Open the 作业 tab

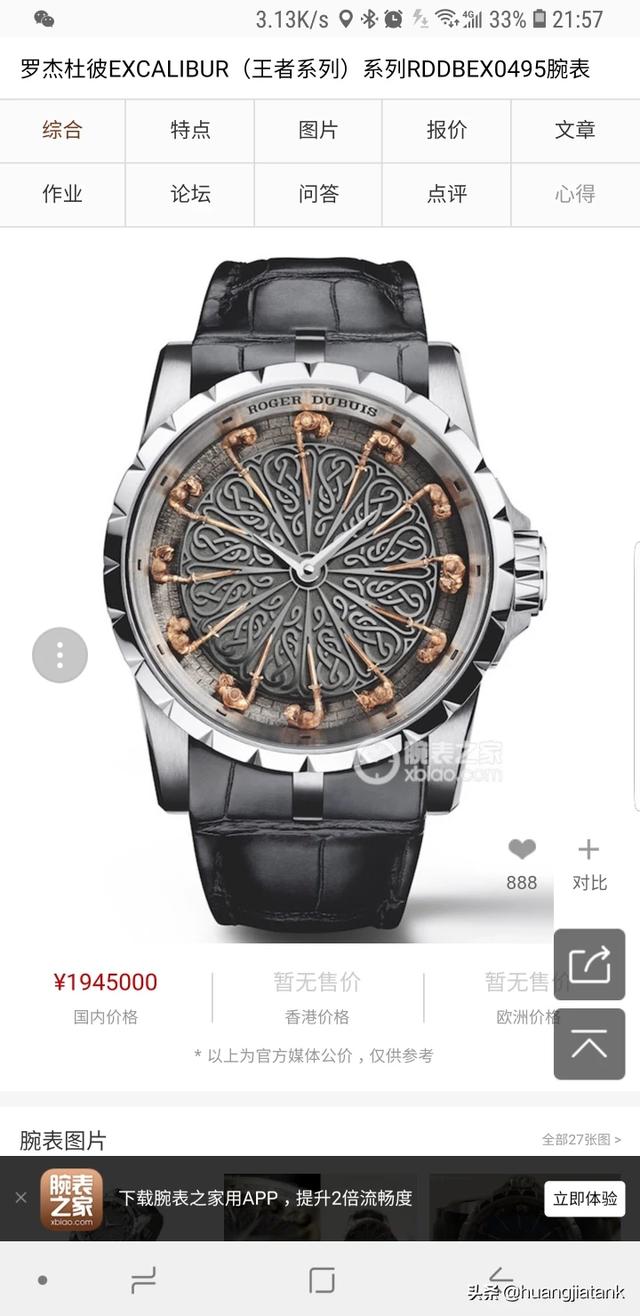point(62,194)
